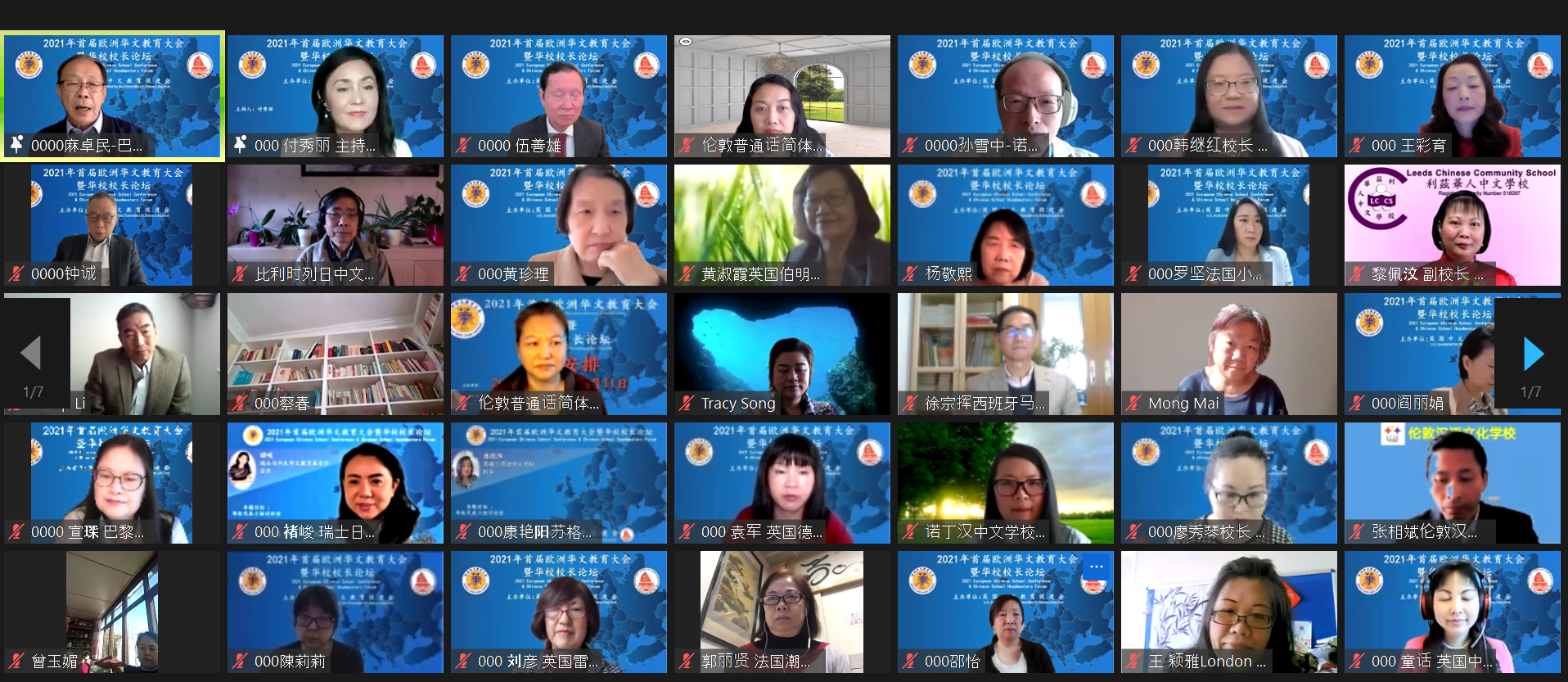Open more options on 000邵怡 tile

[x=1096, y=567]
